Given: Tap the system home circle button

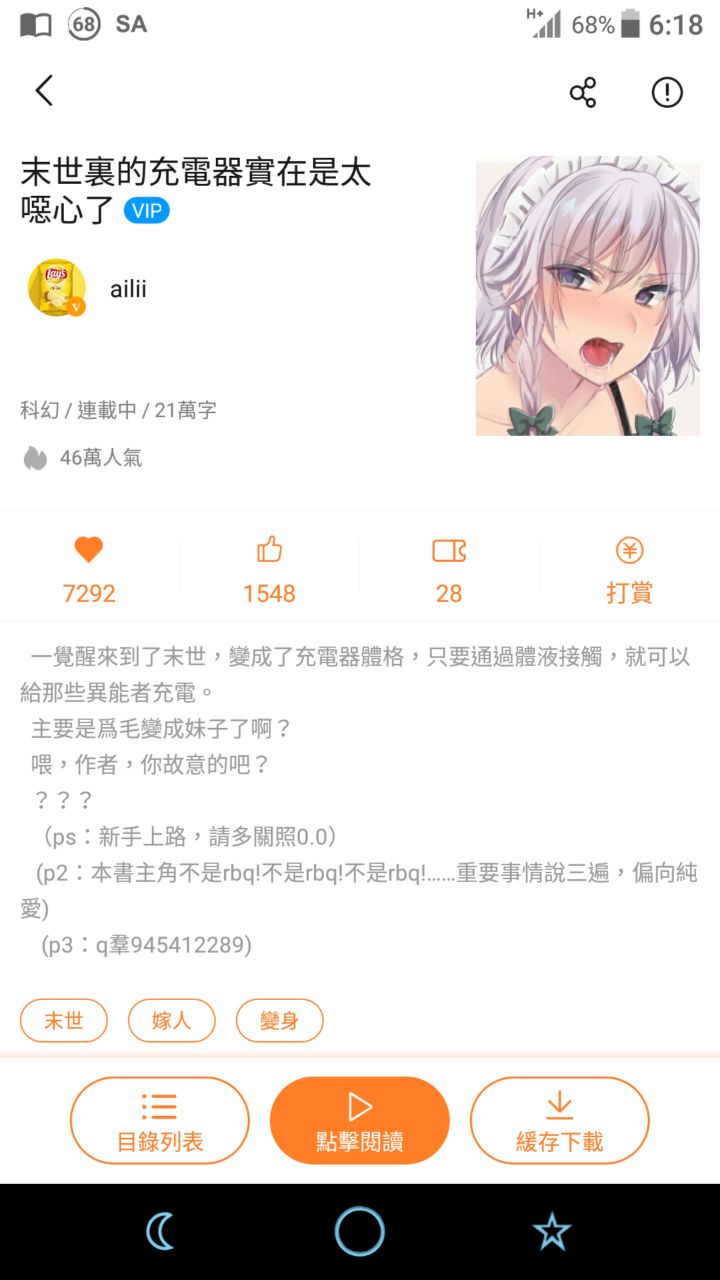Looking at the screenshot, I should click(360, 1231).
